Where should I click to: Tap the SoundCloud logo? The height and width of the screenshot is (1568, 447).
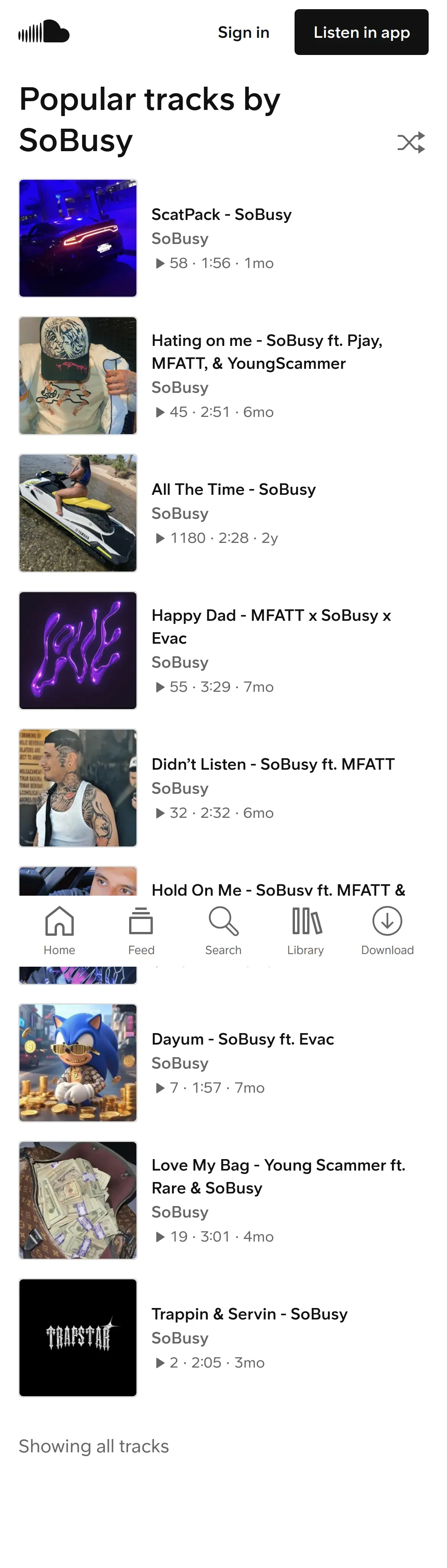(x=44, y=32)
